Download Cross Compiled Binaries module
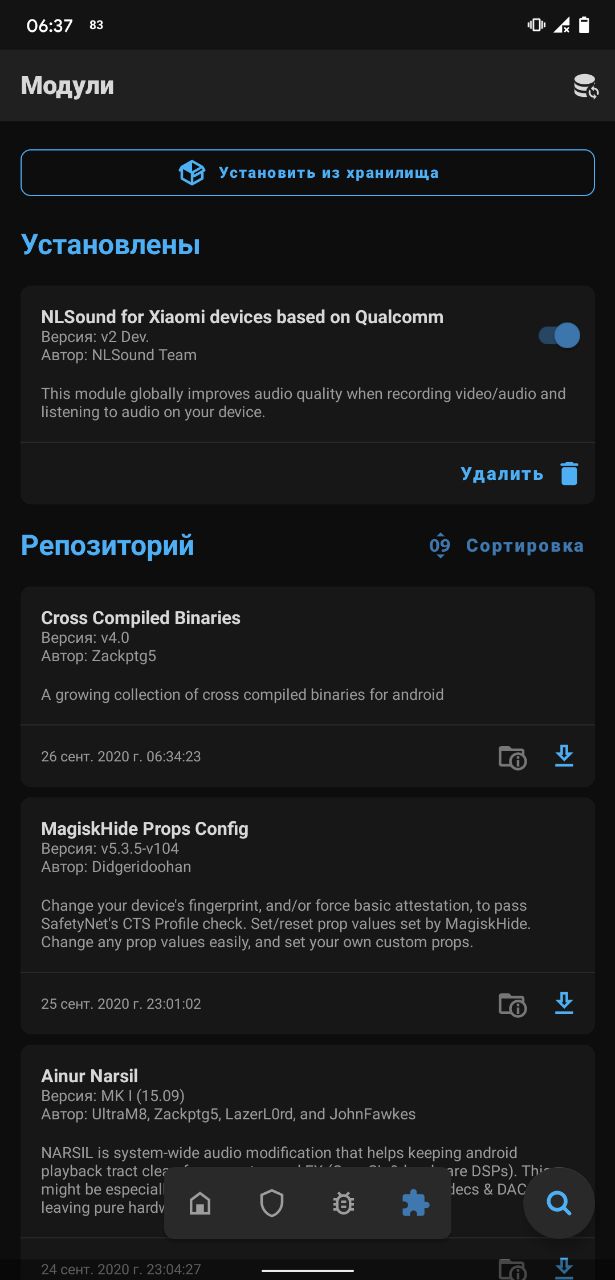Screen dimensions: 615x1280 [x=564, y=756]
